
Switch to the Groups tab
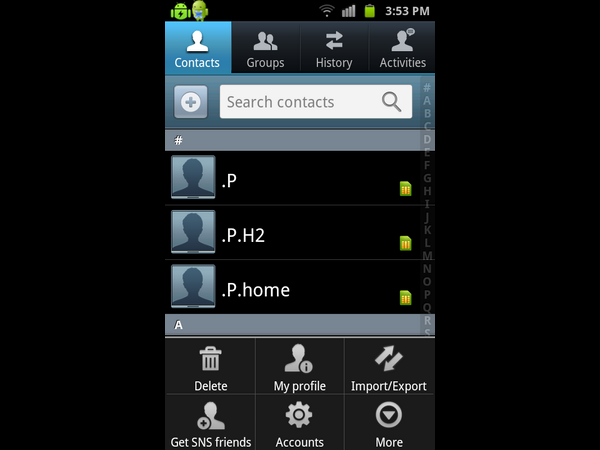265,48
